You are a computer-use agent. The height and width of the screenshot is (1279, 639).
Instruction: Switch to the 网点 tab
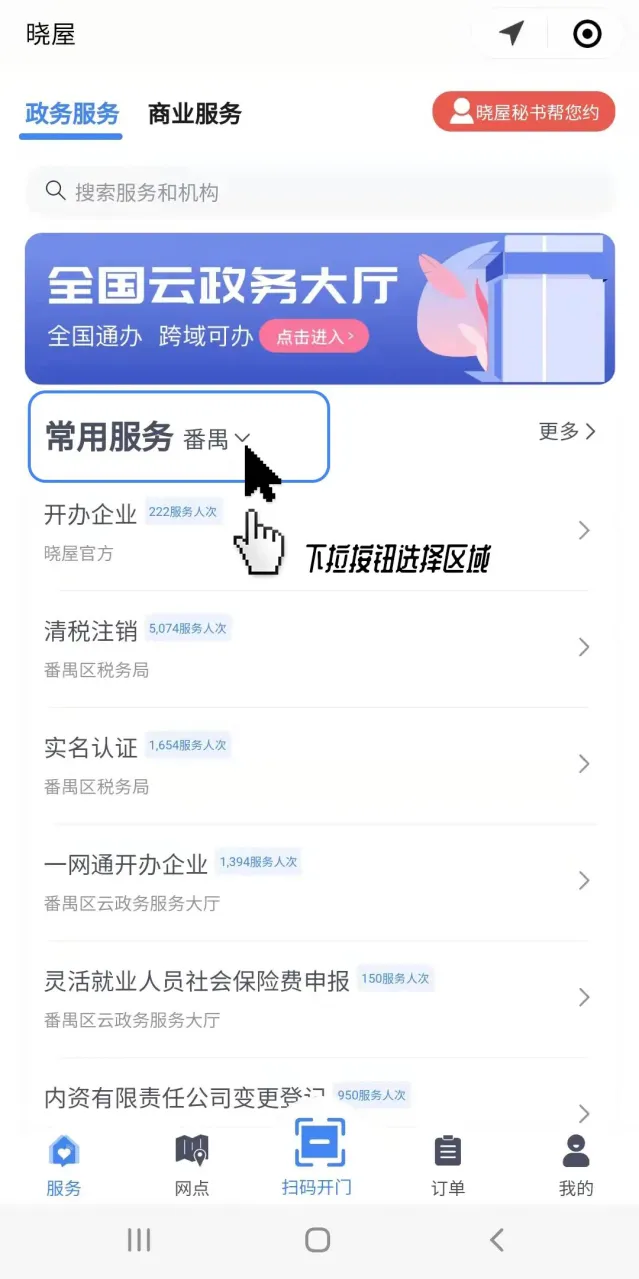click(x=191, y=1165)
